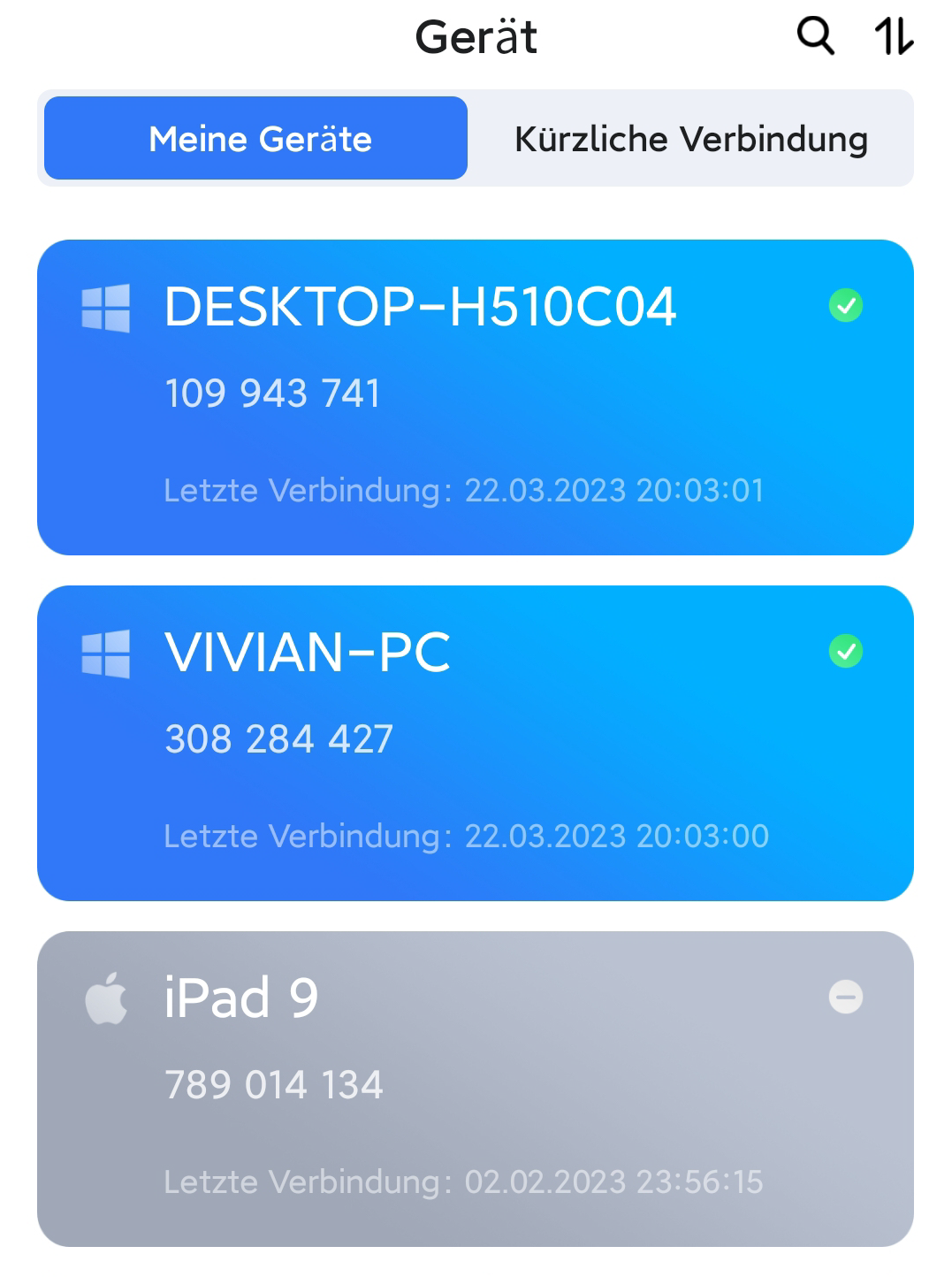This screenshot has width=952, height=1277.
Task: Open the search icon
Action: [x=815, y=37]
